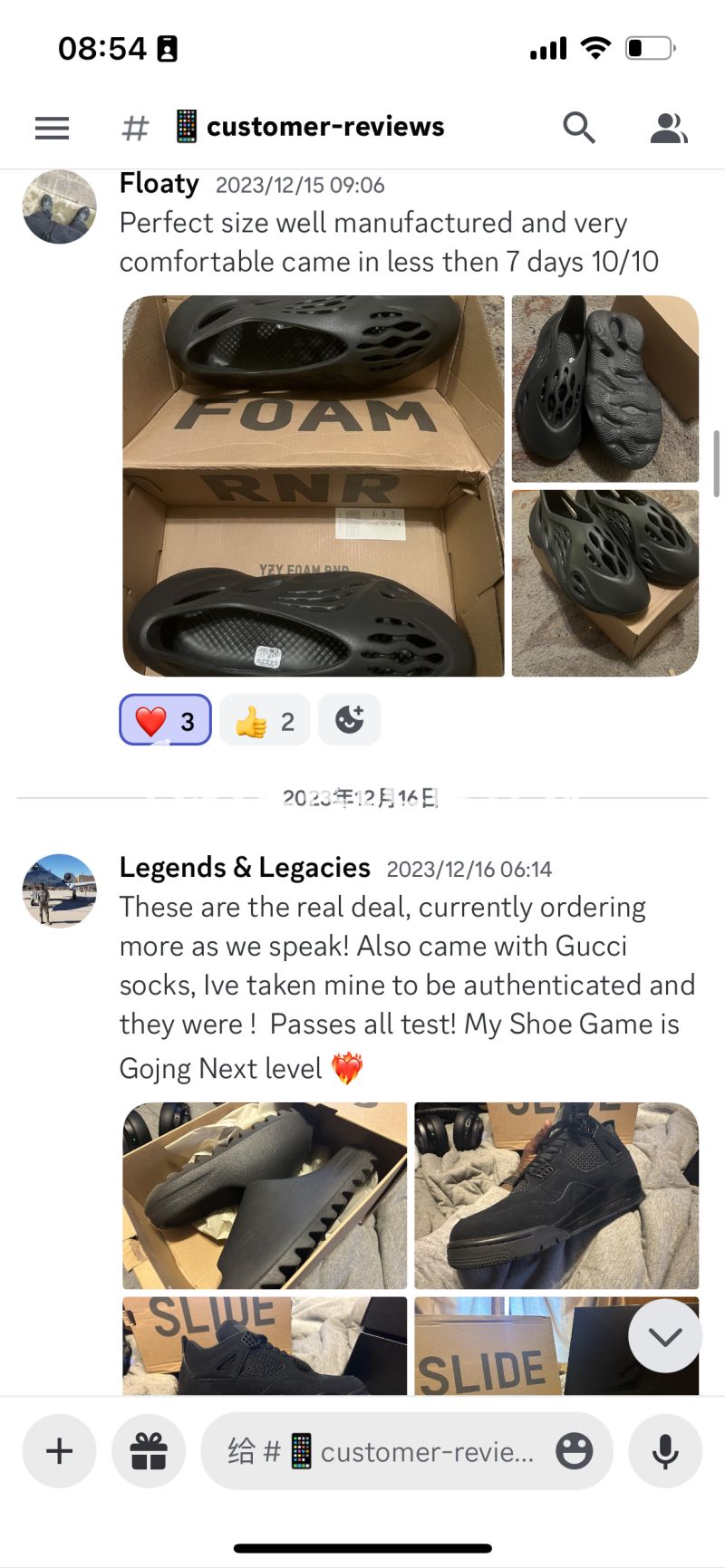Open the emoji picker in message bar
This screenshot has height=1568, width=725.
click(x=574, y=1451)
